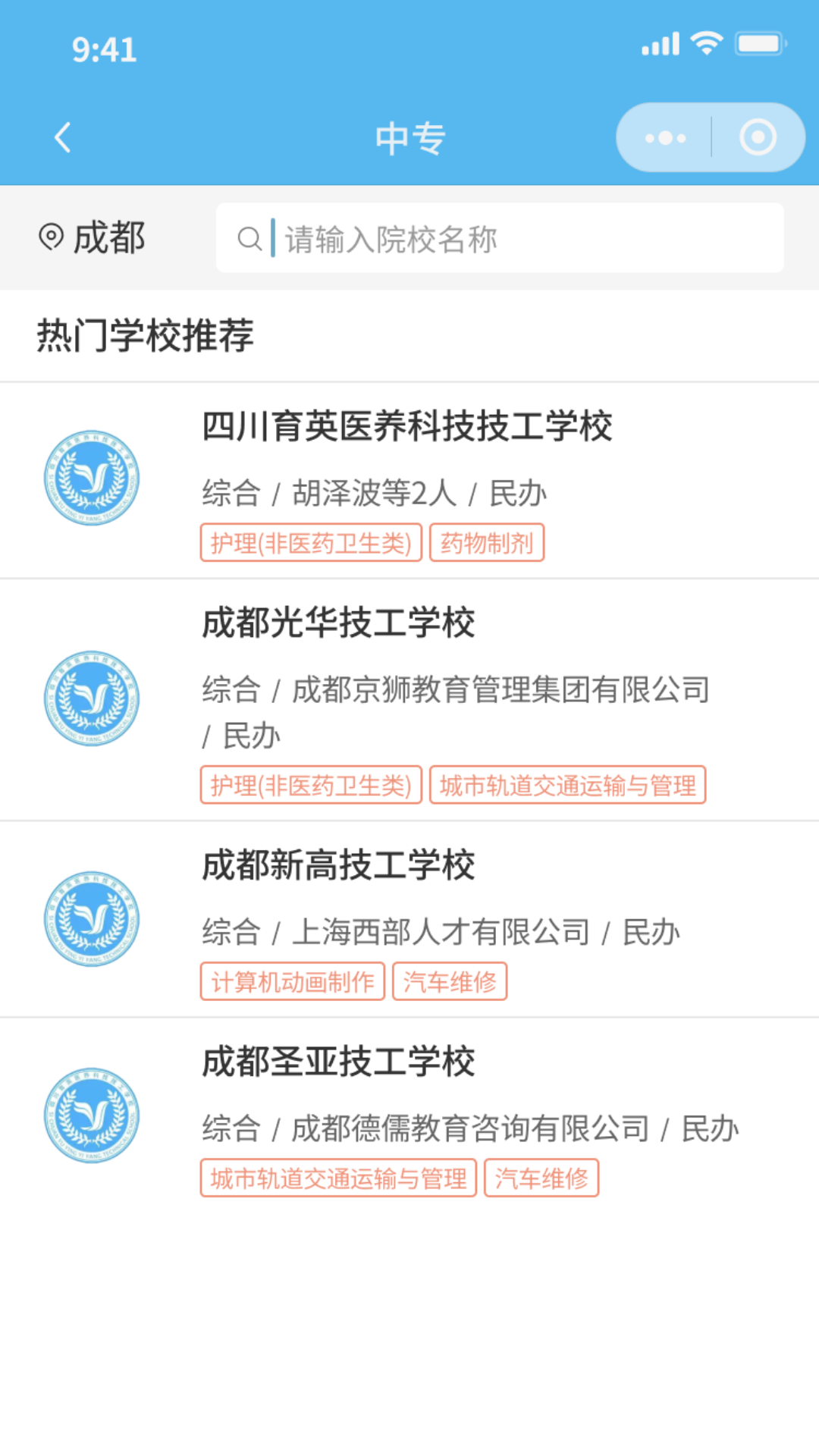Open the 成都圣亚技工学校 entry
Screen dimensions: 819x1456
[339, 1062]
